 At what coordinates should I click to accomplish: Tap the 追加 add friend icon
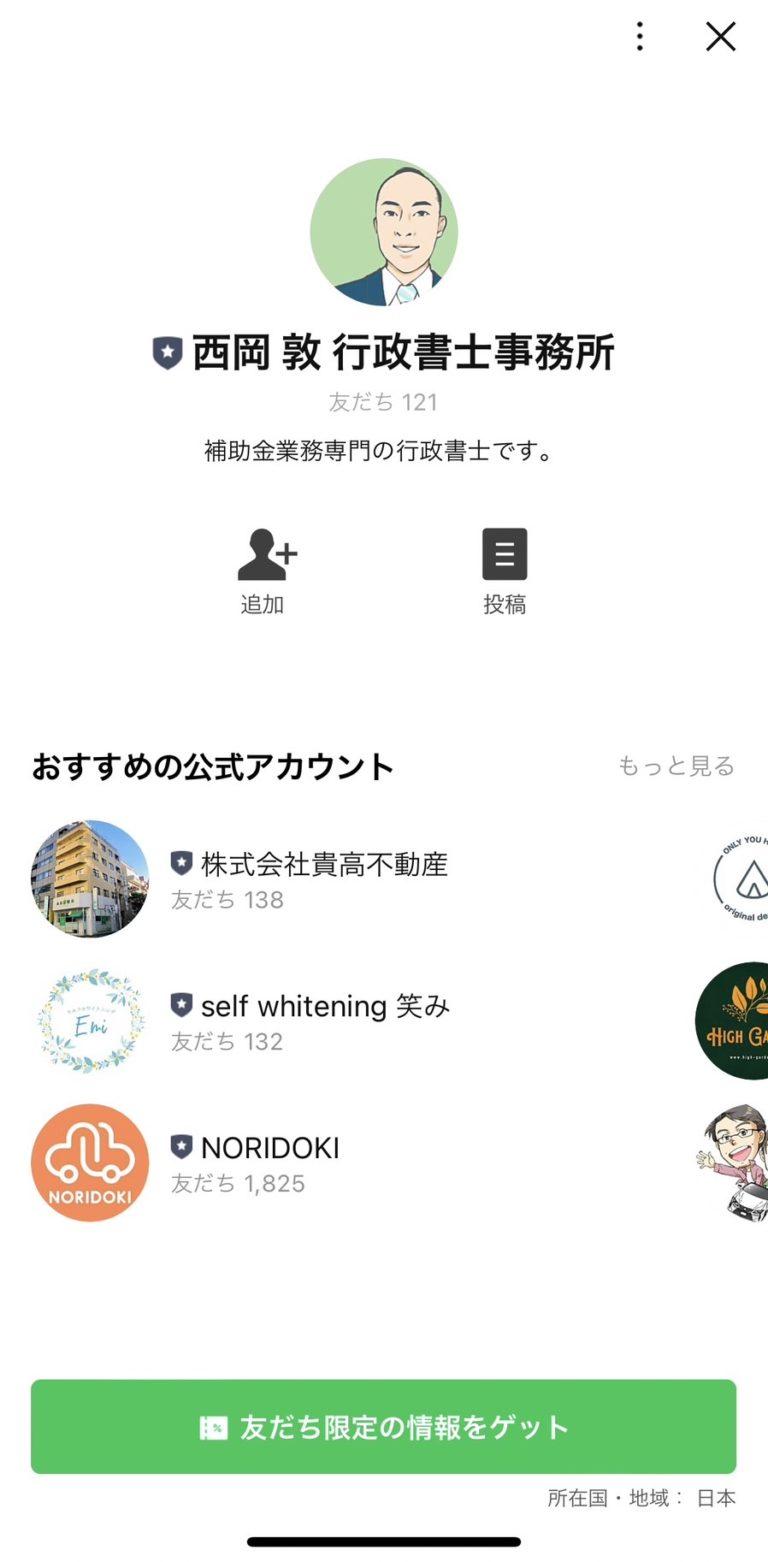coord(264,553)
